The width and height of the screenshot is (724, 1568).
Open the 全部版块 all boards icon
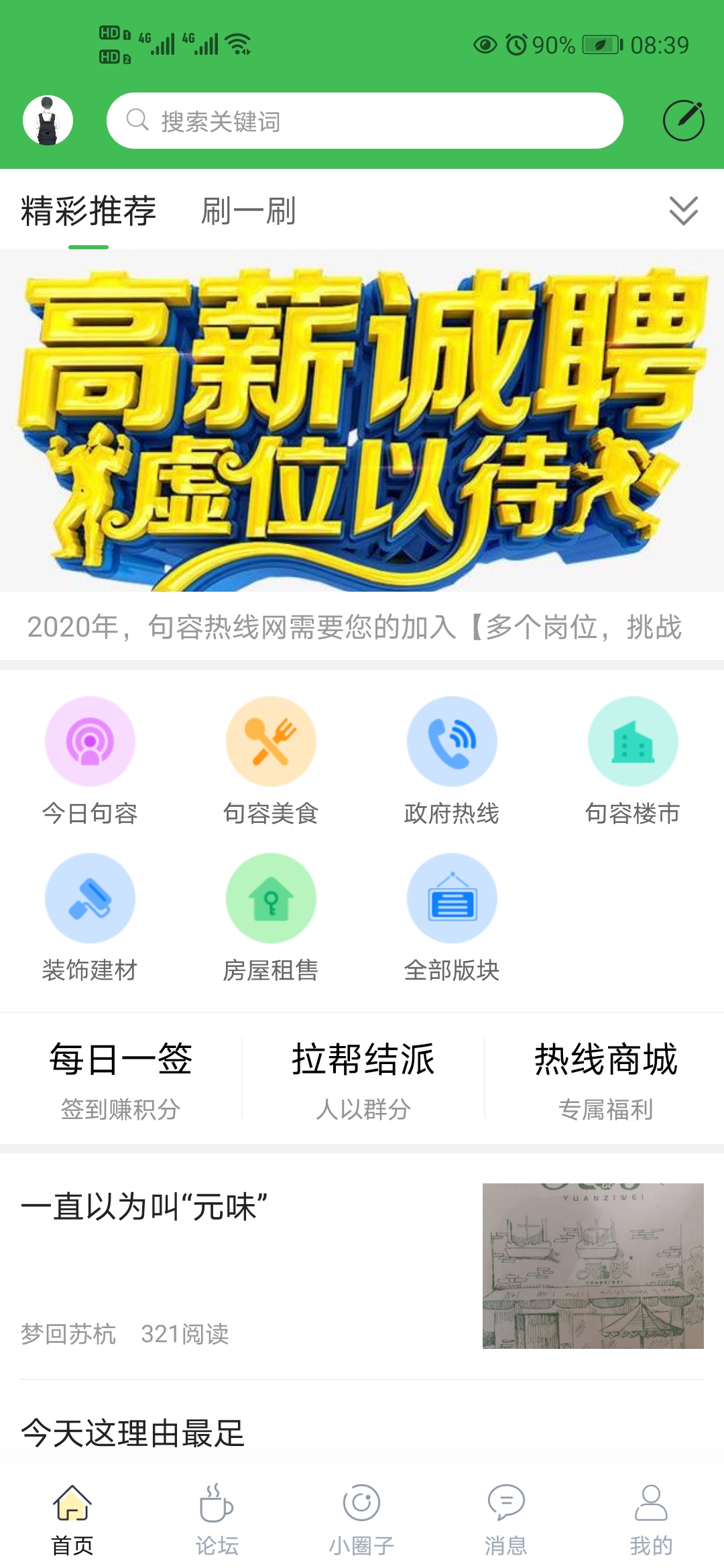click(x=452, y=898)
